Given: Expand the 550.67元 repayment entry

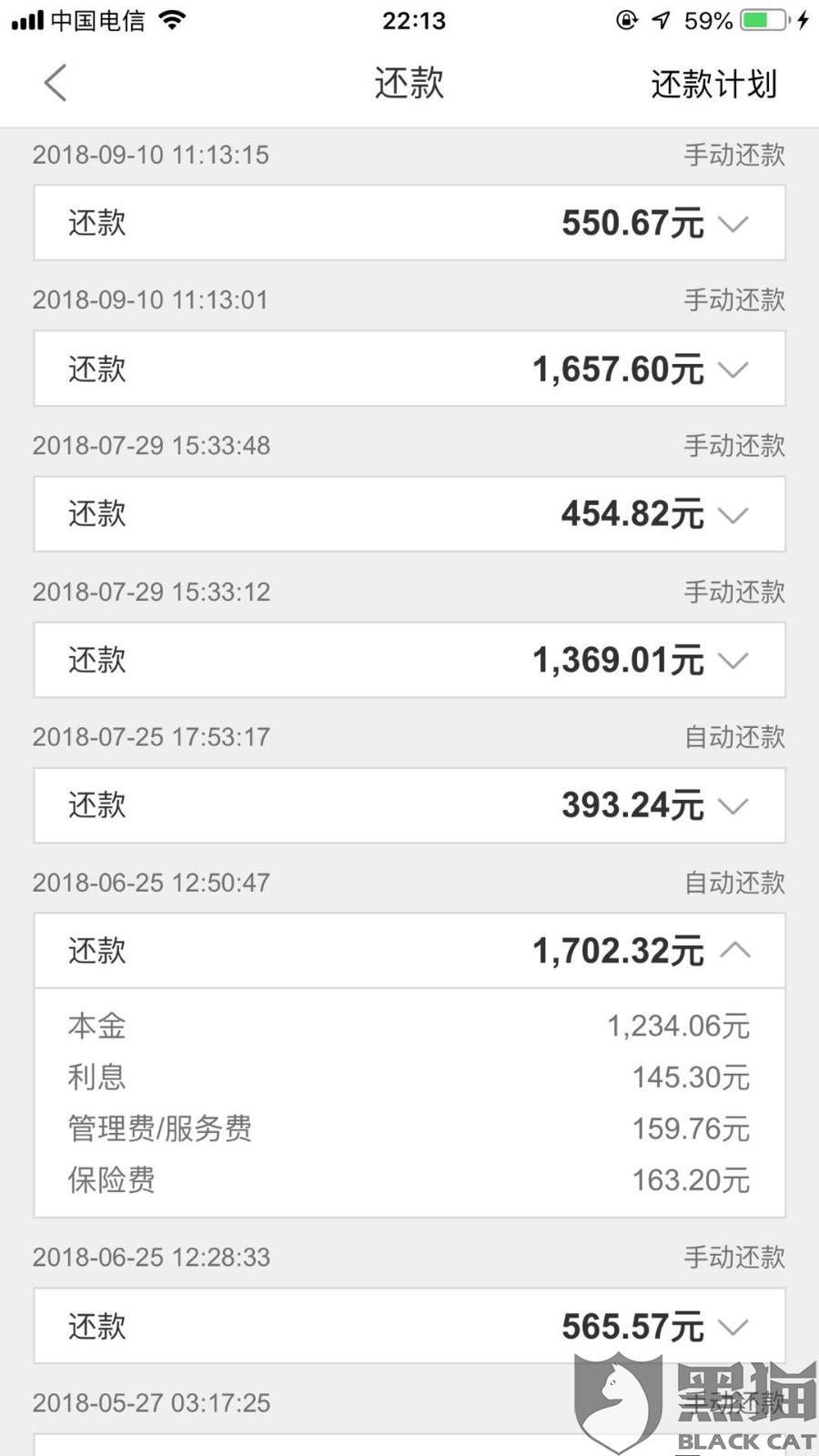Looking at the screenshot, I should tap(409, 223).
